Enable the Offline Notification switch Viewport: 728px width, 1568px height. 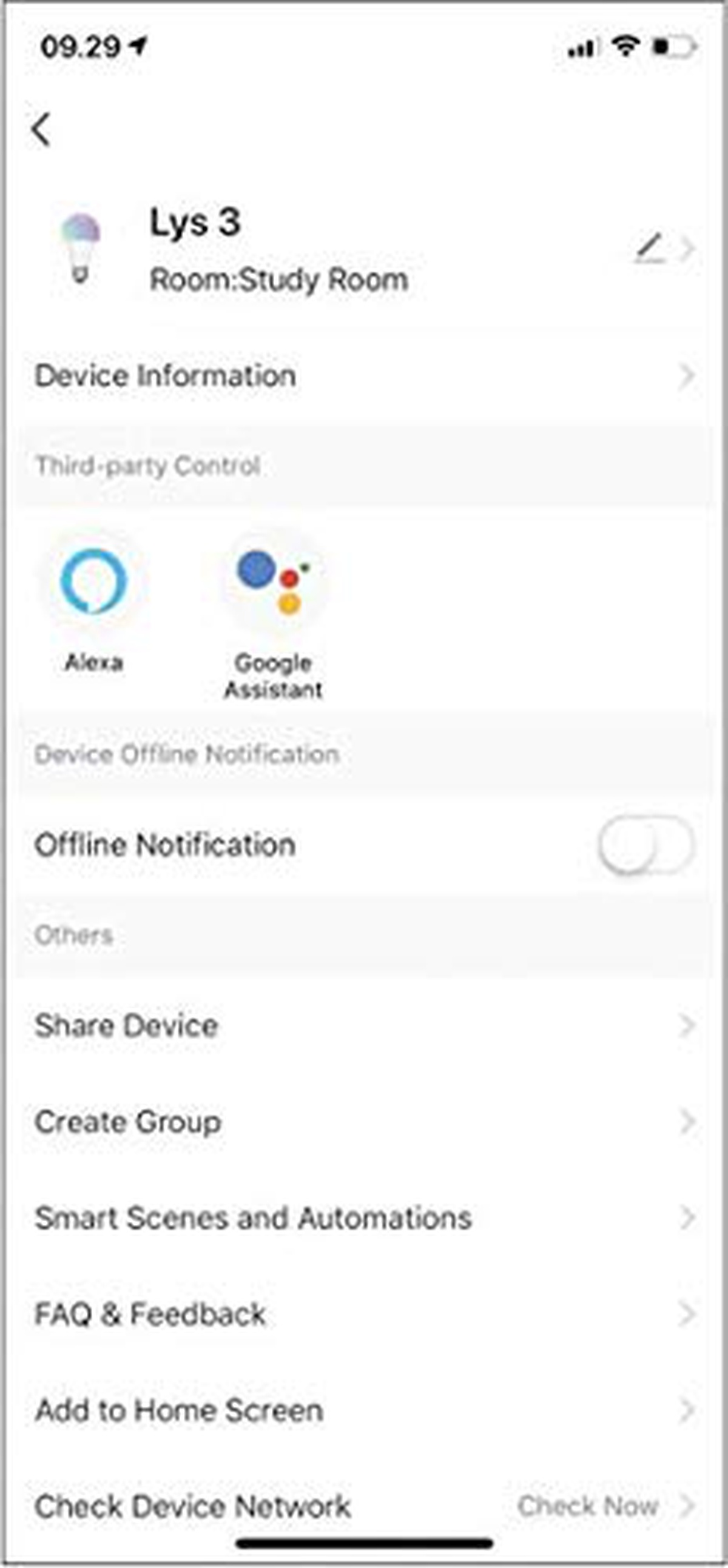coord(645,845)
